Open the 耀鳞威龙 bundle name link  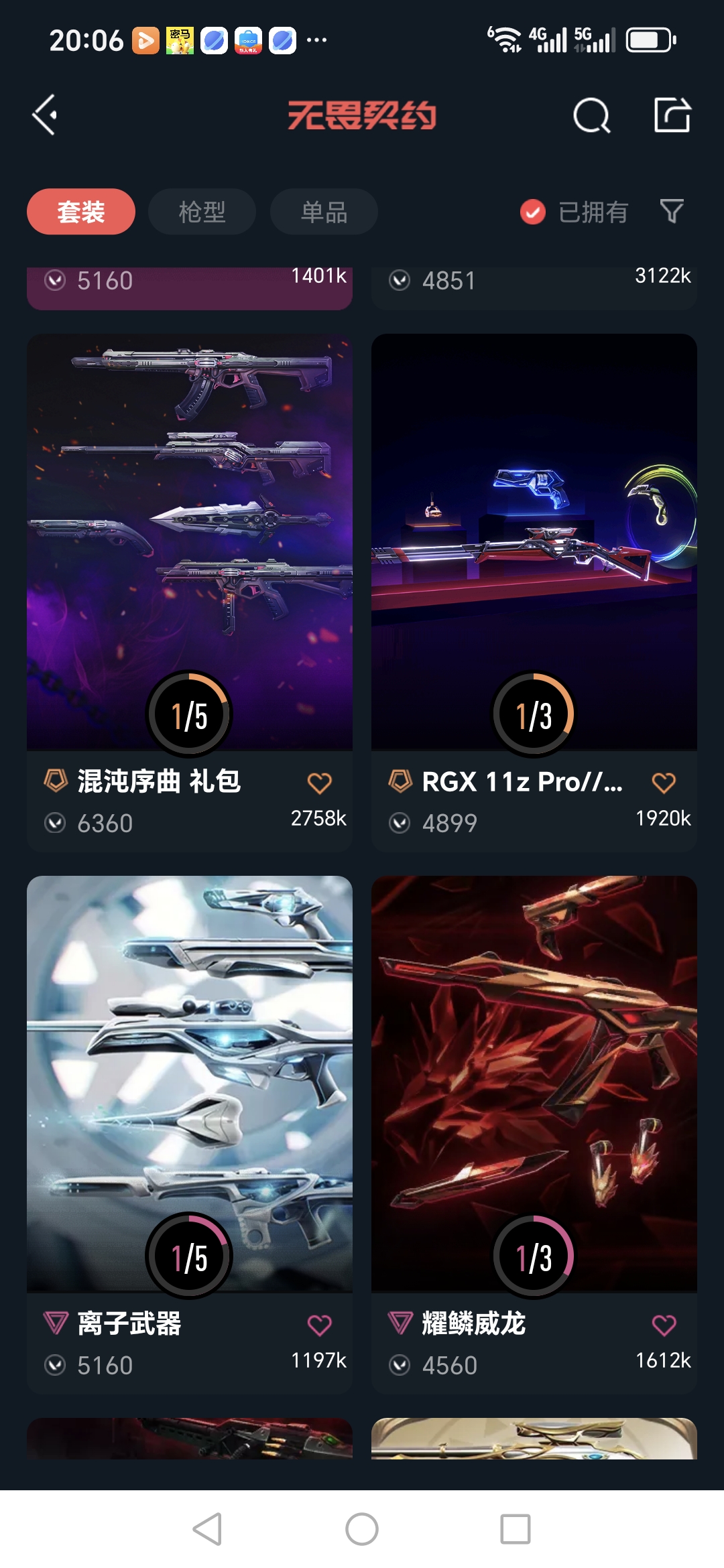tap(474, 1323)
